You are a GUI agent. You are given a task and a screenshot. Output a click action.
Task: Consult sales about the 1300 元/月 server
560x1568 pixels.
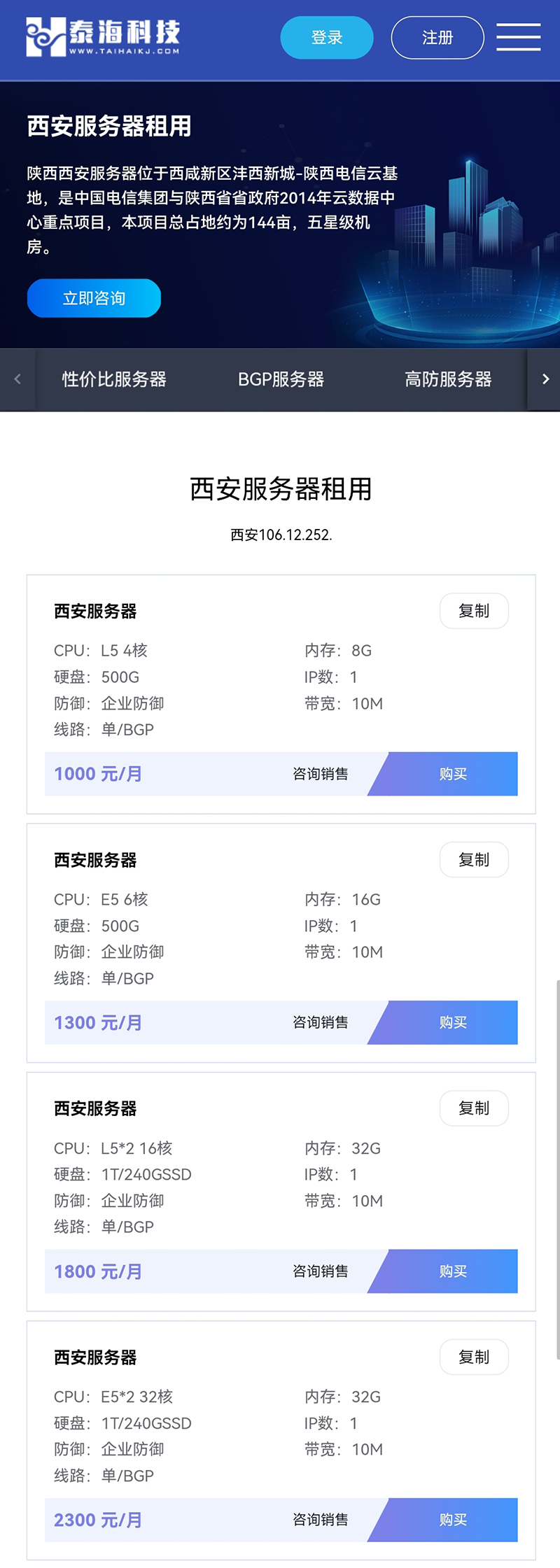pos(320,1022)
